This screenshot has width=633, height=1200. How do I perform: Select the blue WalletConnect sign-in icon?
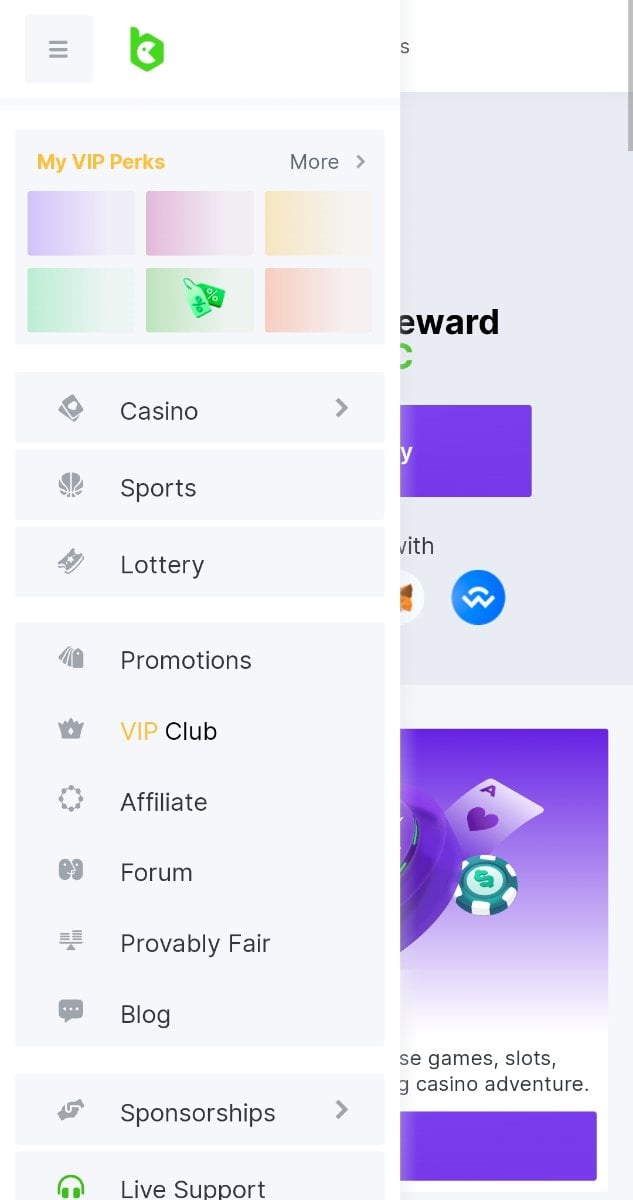click(x=478, y=598)
